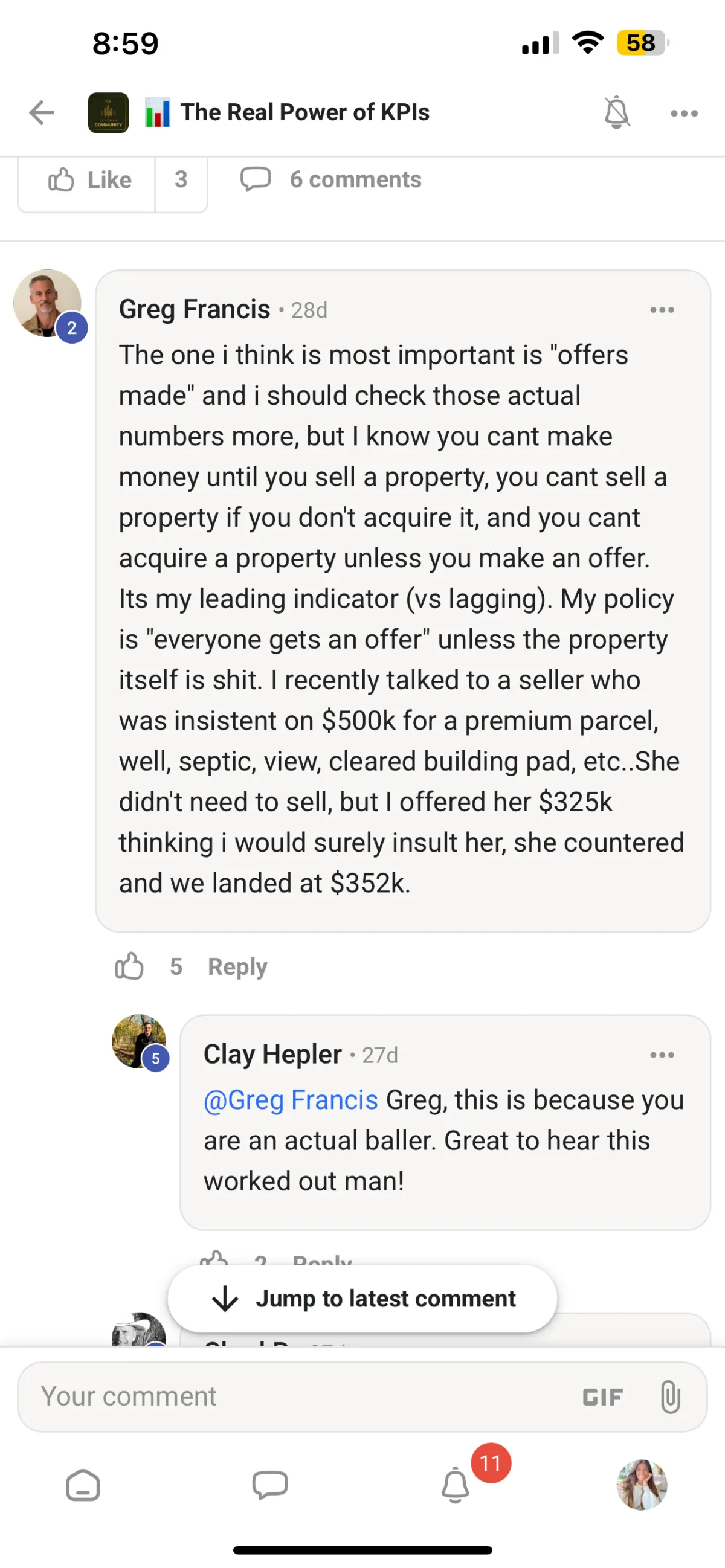Toggle post notifications with the header bell
Image resolution: width=725 pixels, height=1568 pixels.
(x=616, y=112)
